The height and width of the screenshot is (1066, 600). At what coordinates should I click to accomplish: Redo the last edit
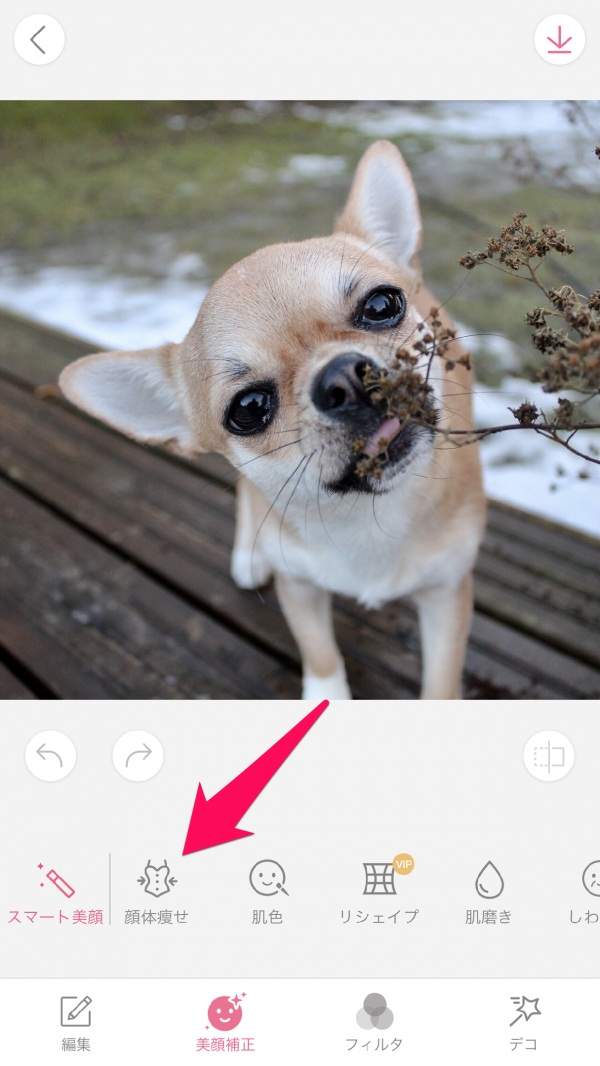[138, 756]
